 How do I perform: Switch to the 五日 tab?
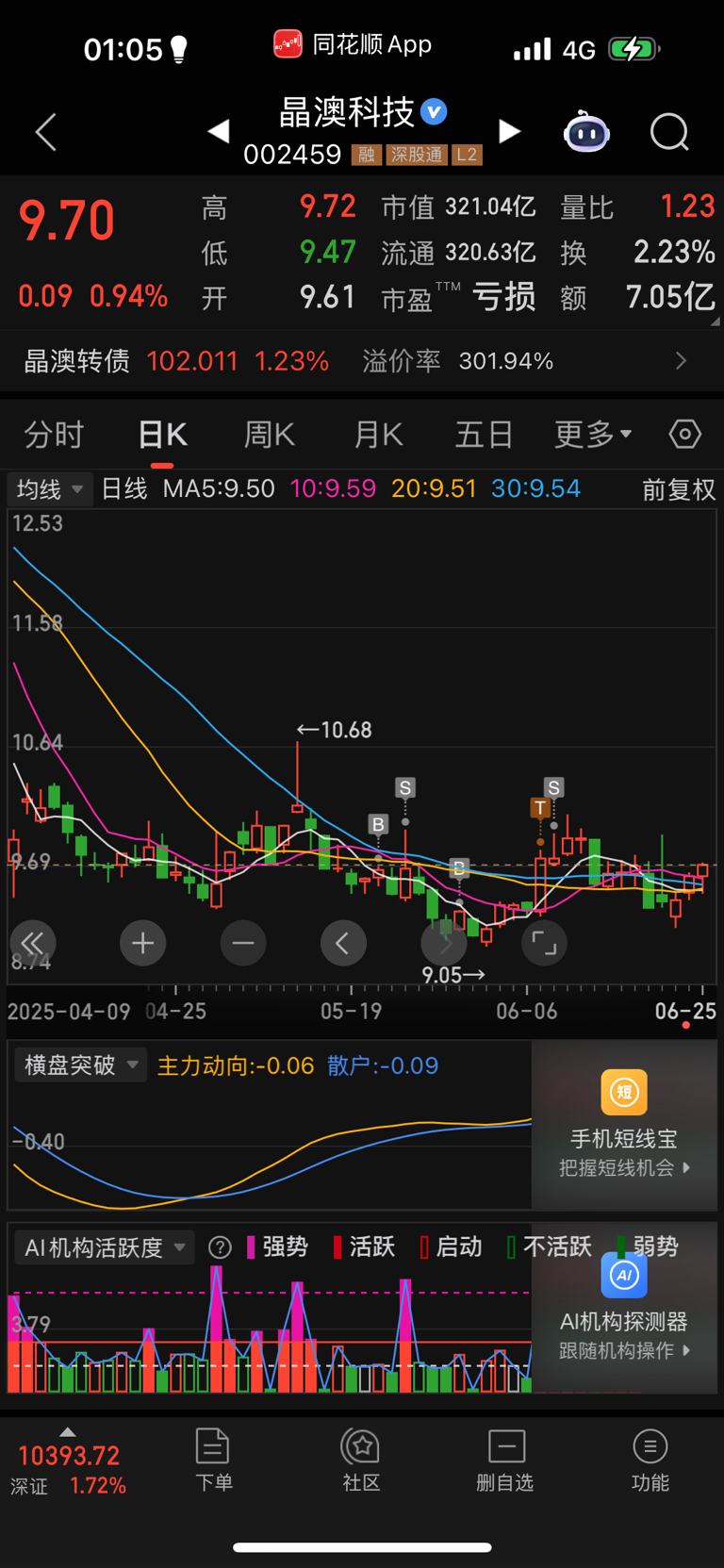(x=484, y=435)
